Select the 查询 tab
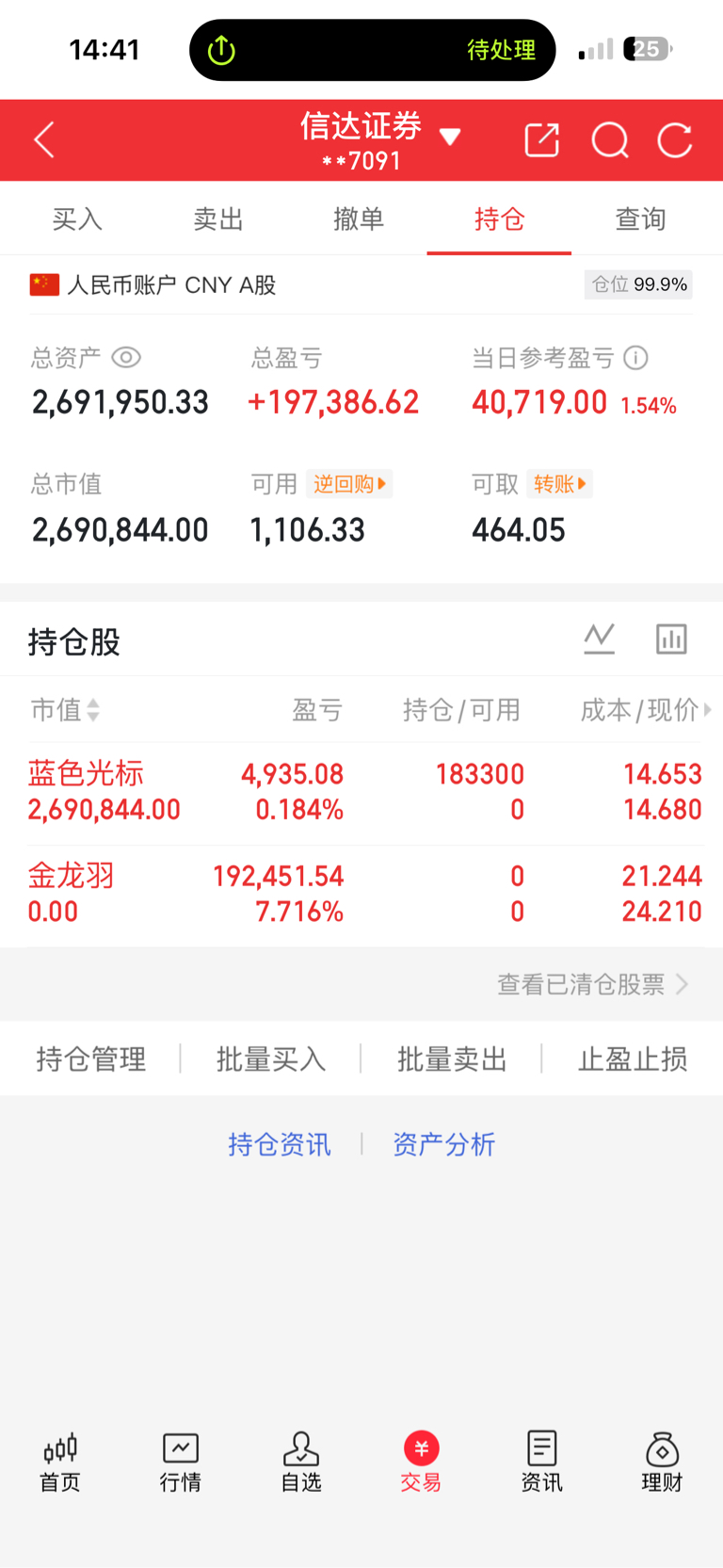 click(640, 219)
